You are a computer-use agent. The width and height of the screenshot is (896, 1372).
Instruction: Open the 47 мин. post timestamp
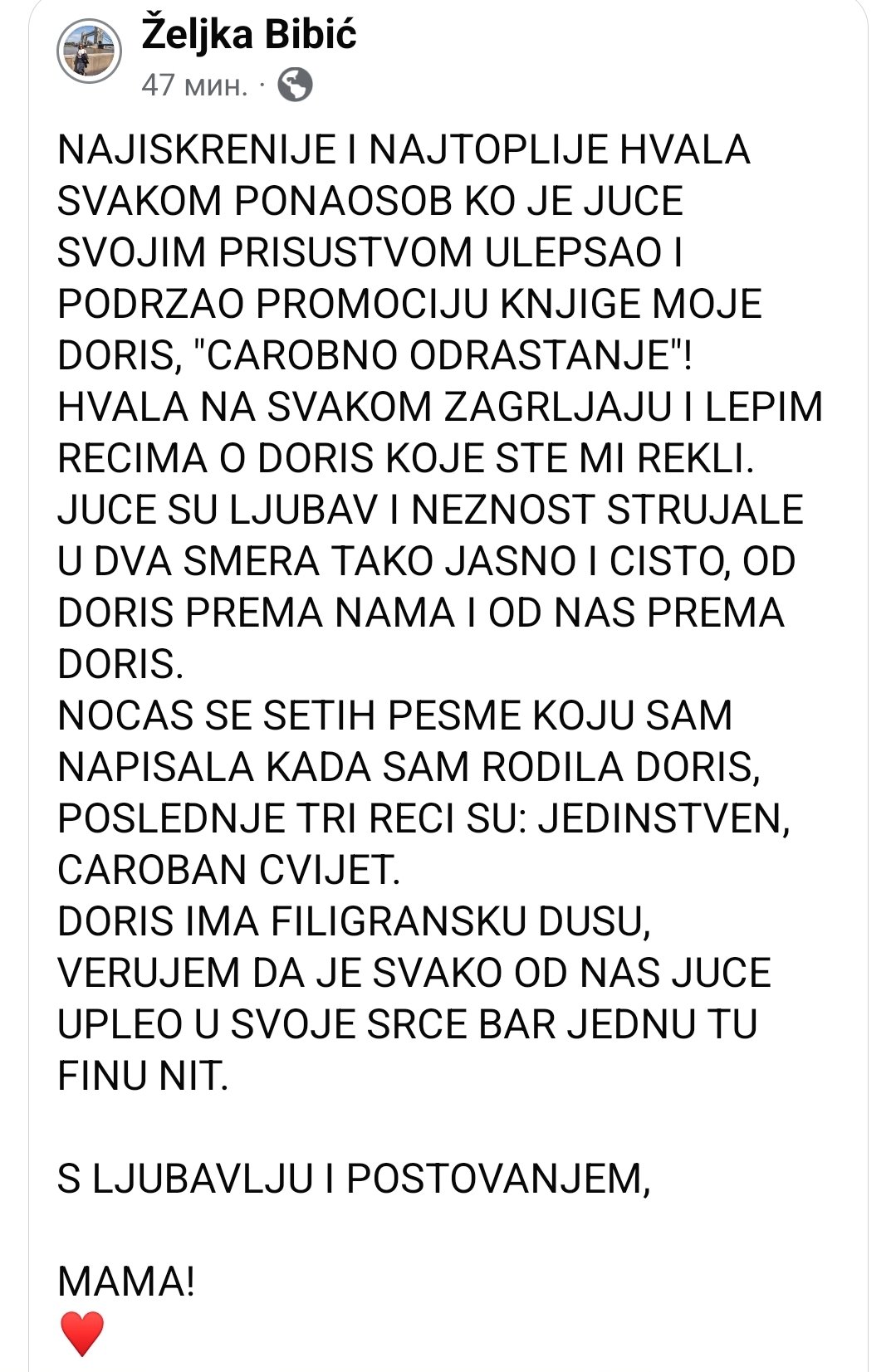pyautogui.click(x=194, y=85)
